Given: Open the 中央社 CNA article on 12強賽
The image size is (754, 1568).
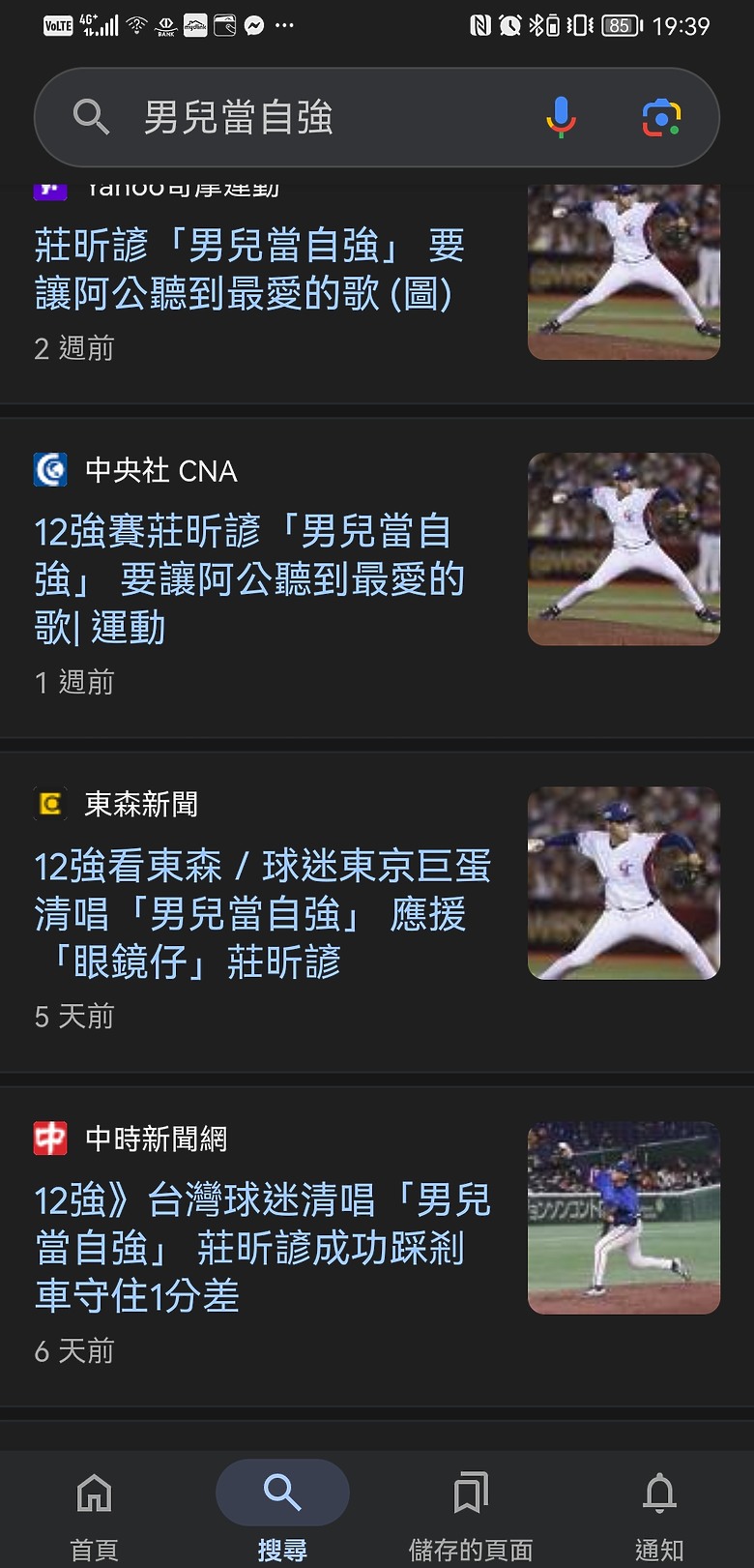Looking at the screenshot, I should [249, 579].
